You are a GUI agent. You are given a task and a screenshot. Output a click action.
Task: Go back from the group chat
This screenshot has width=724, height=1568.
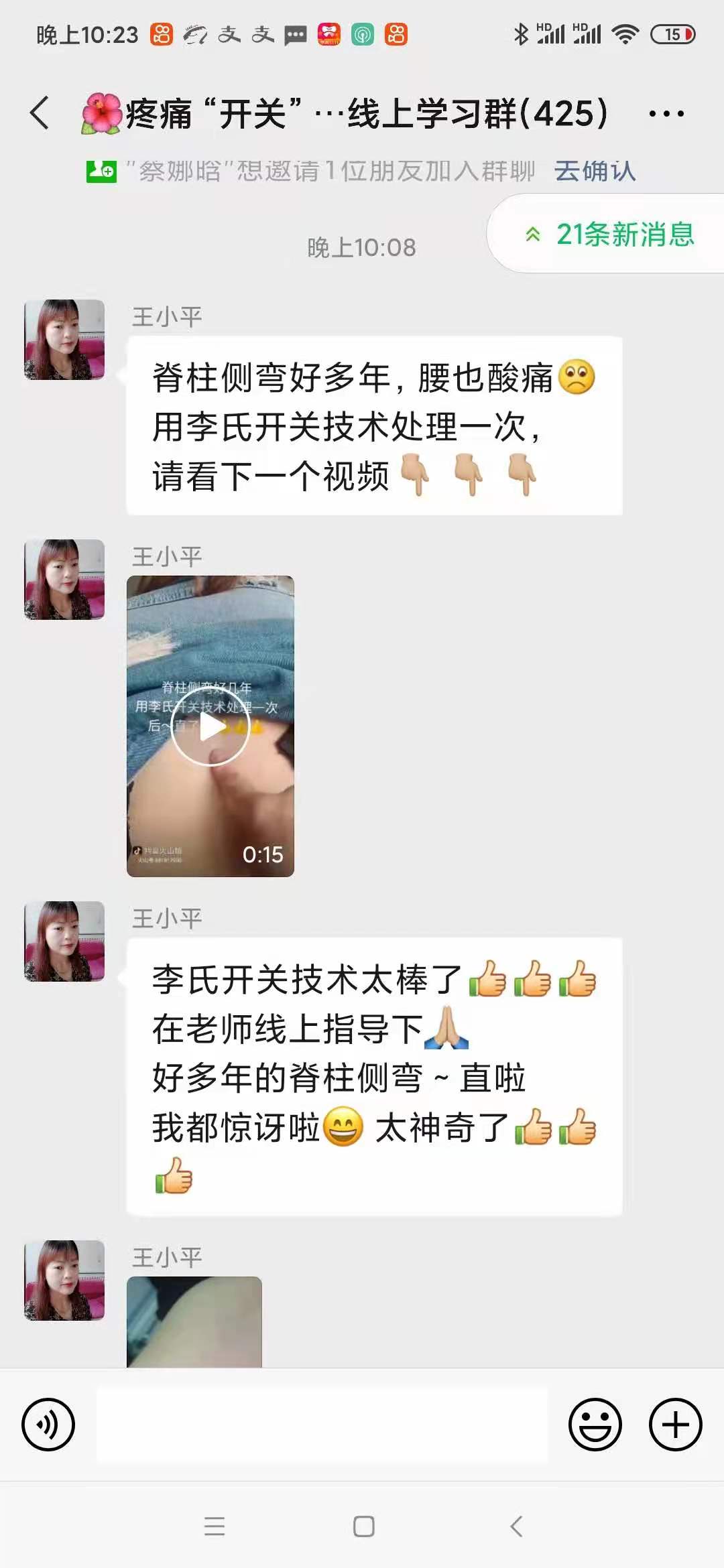(x=40, y=113)
